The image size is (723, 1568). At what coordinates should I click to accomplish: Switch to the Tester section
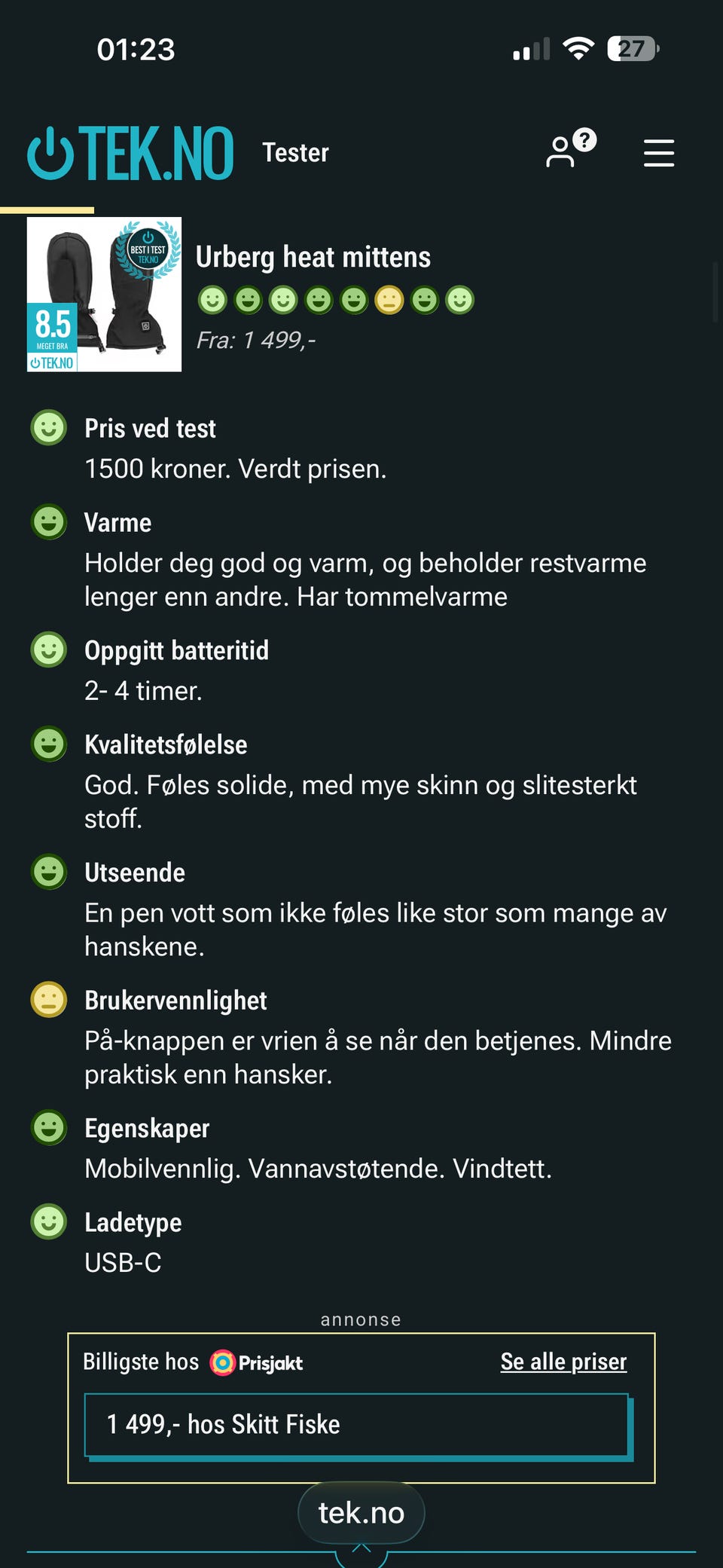click(x=295, y=153)
